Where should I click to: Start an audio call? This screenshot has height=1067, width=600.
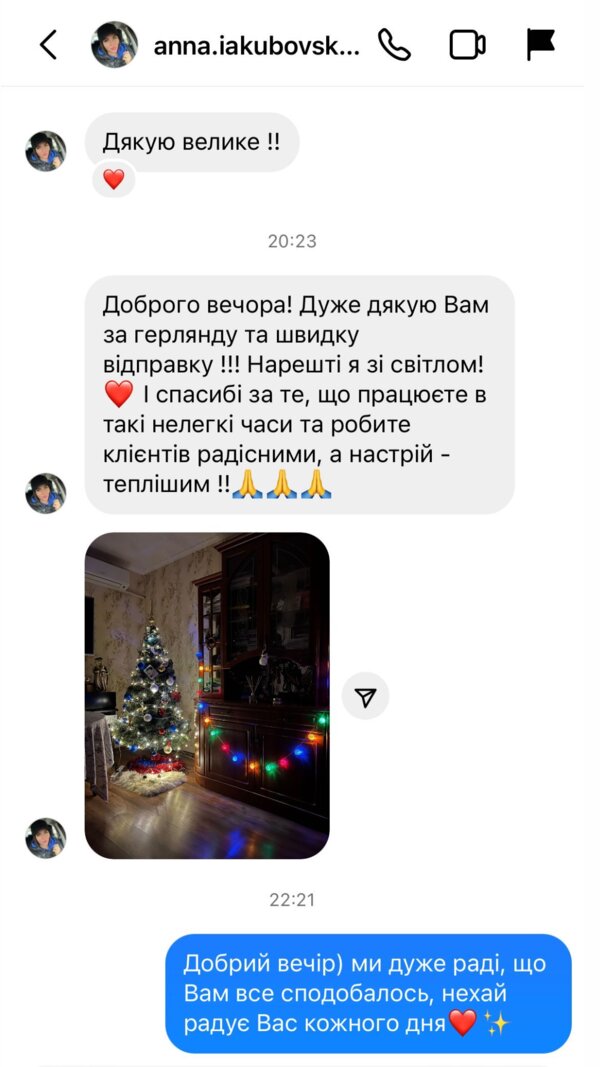point(394,45)
